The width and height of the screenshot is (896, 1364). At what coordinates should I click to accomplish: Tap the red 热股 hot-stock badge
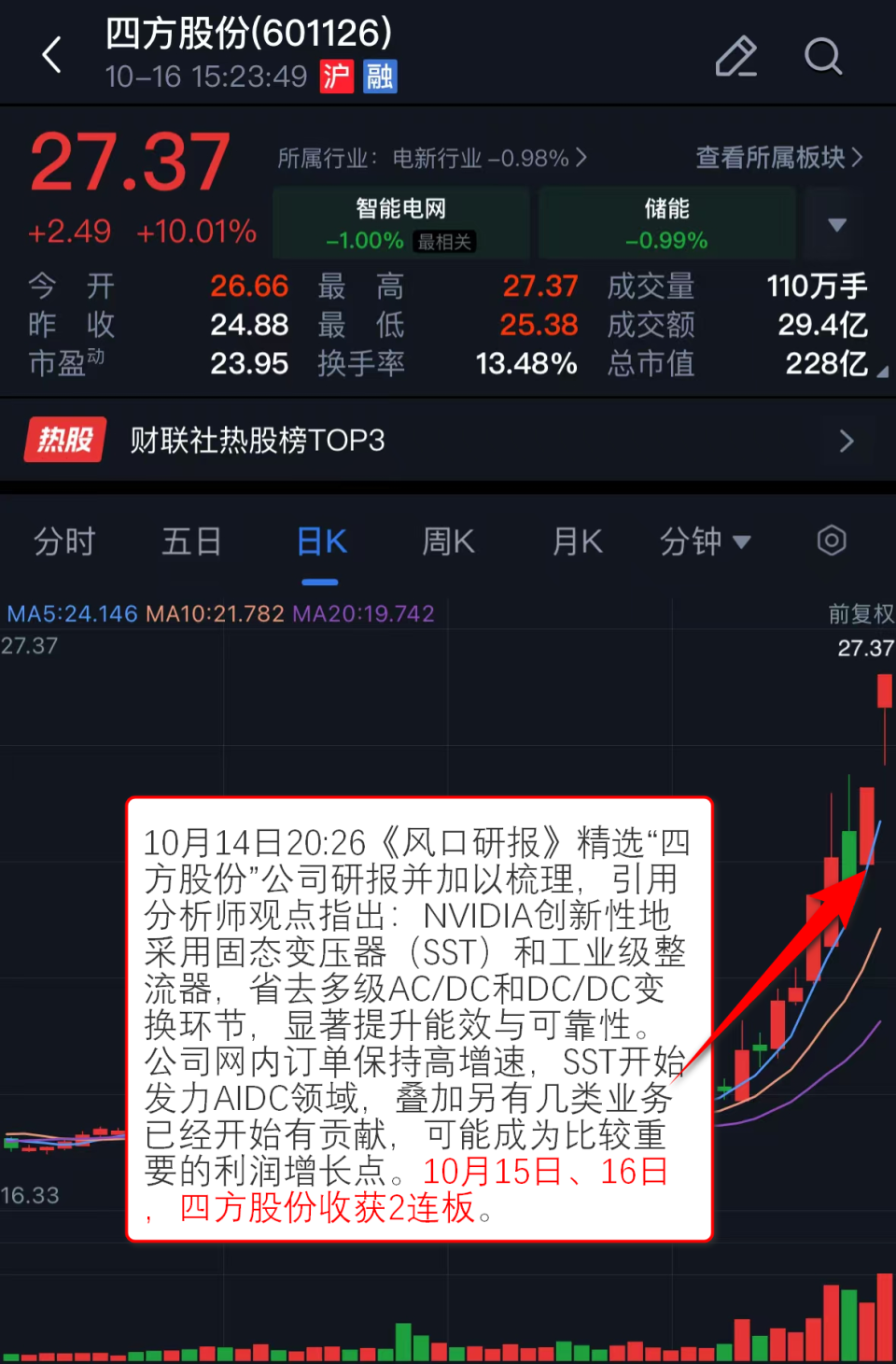click(63, 440)
